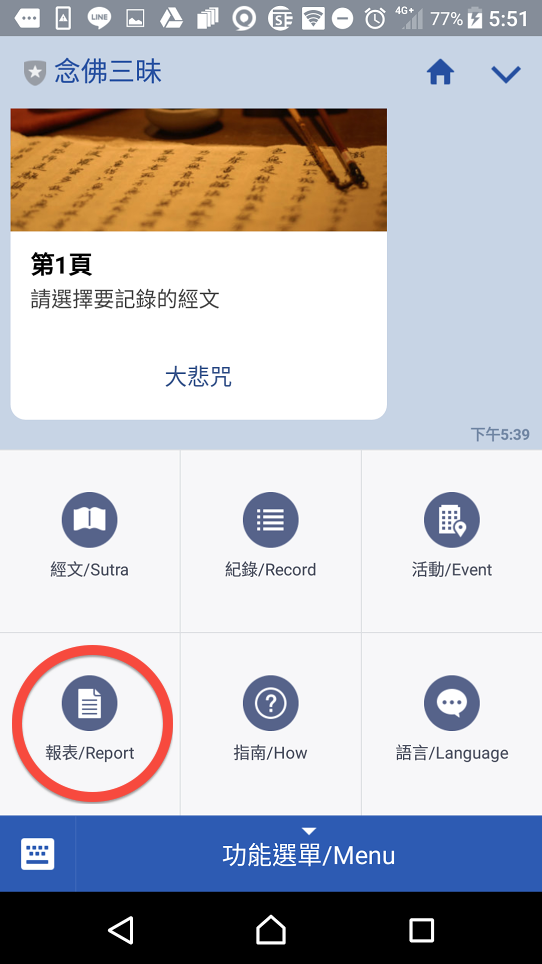This screenshot has height=964, width=542.
Task: Open the 指南/How guide
Action: click(x=270, y=724)
